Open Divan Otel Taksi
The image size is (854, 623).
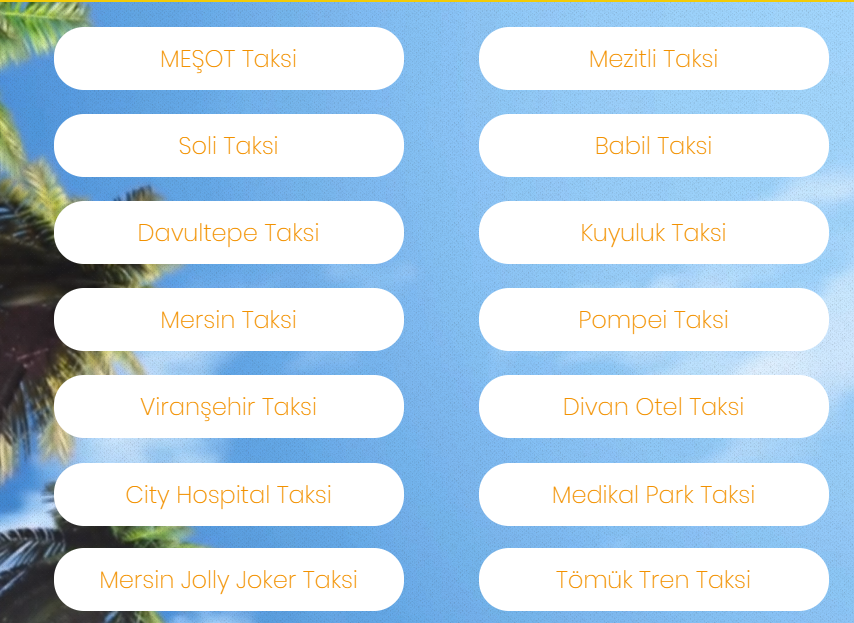[653, 407]
